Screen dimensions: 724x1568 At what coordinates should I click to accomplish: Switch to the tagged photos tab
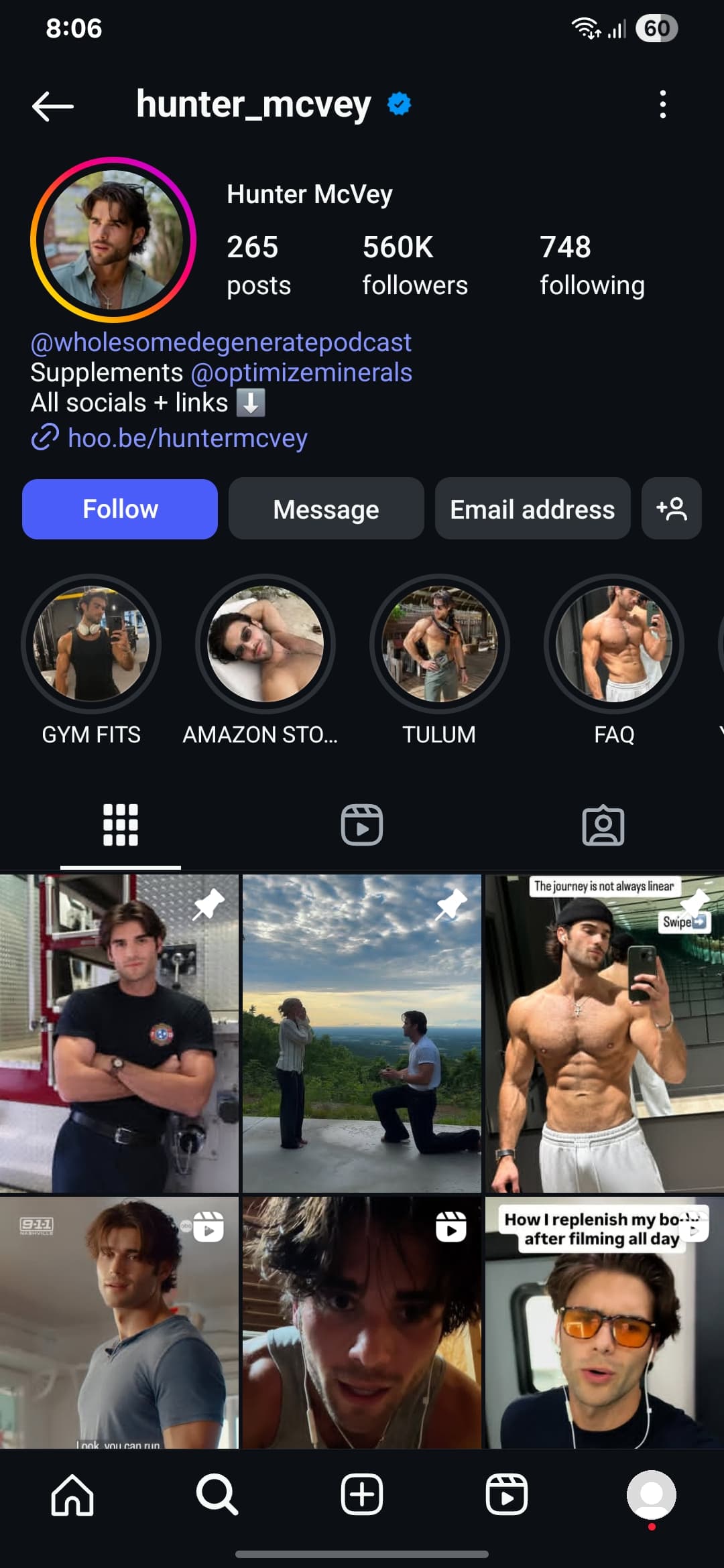click(603, 825)
